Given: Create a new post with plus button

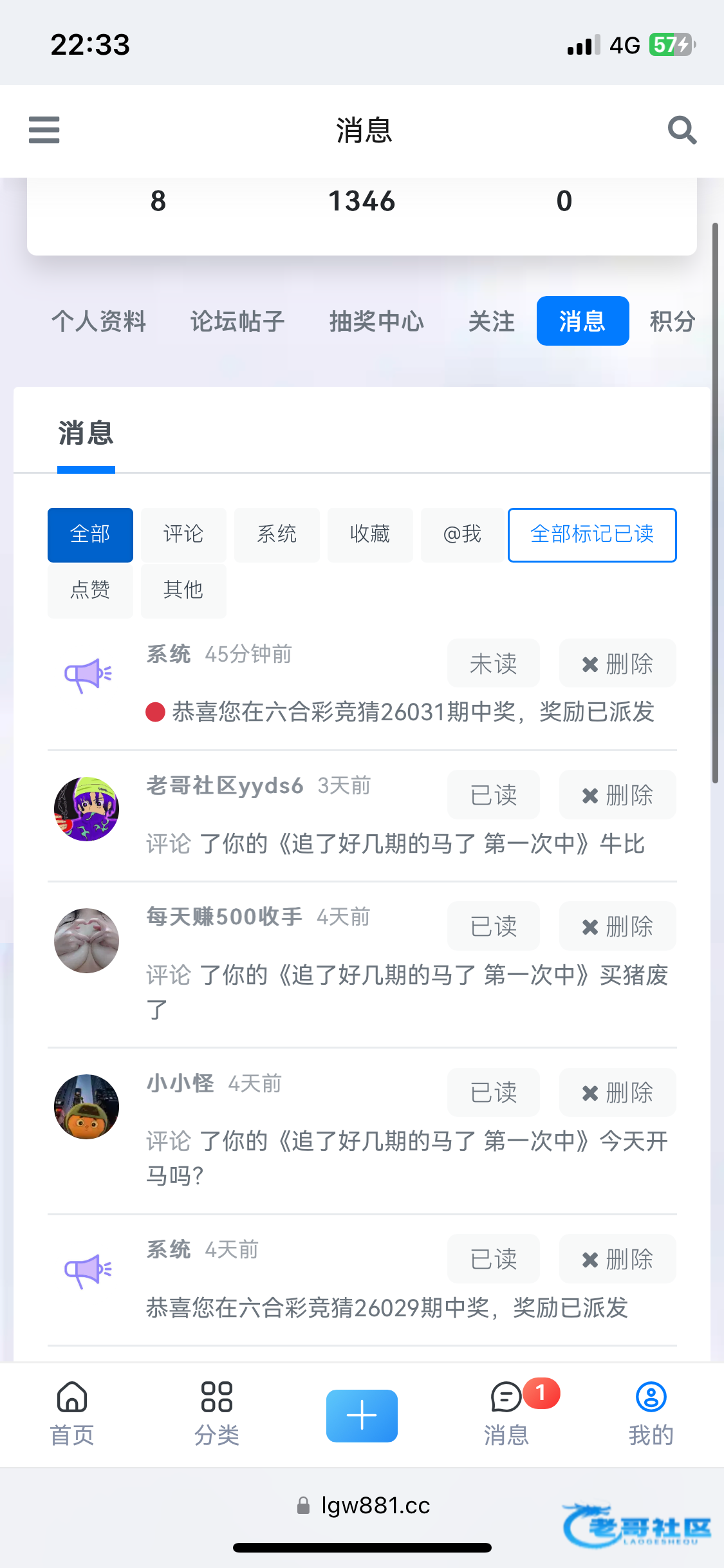Looking at the screenshot, I should tap(362, 1415).
